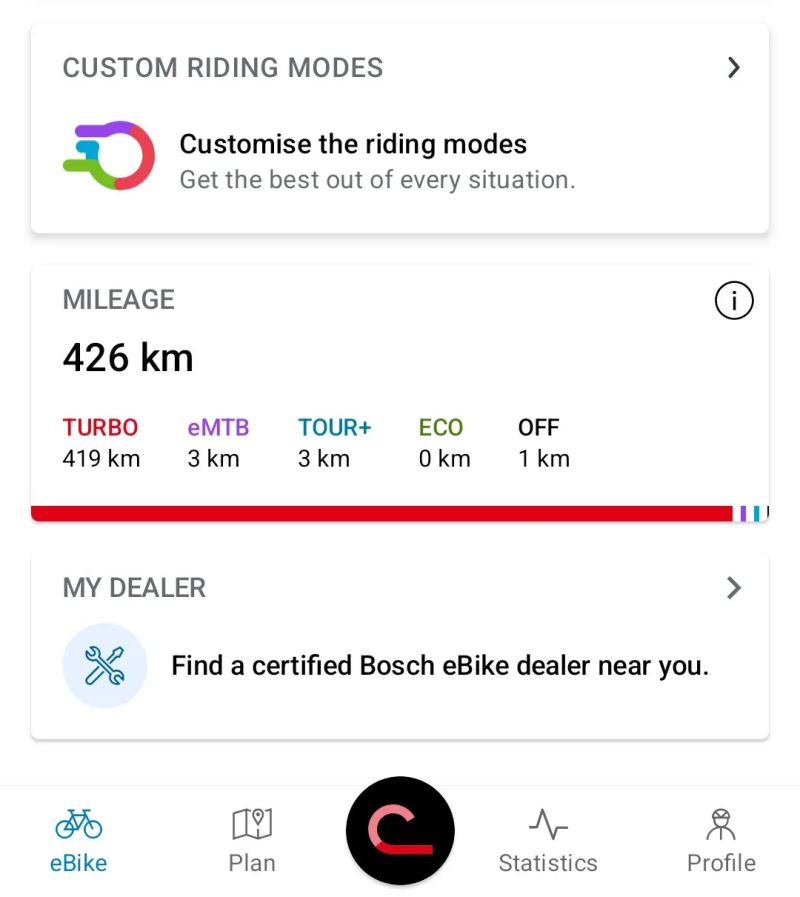Screen dimensions: 800x897
Task: Open the My Dealer card
Action: (400, 645)
